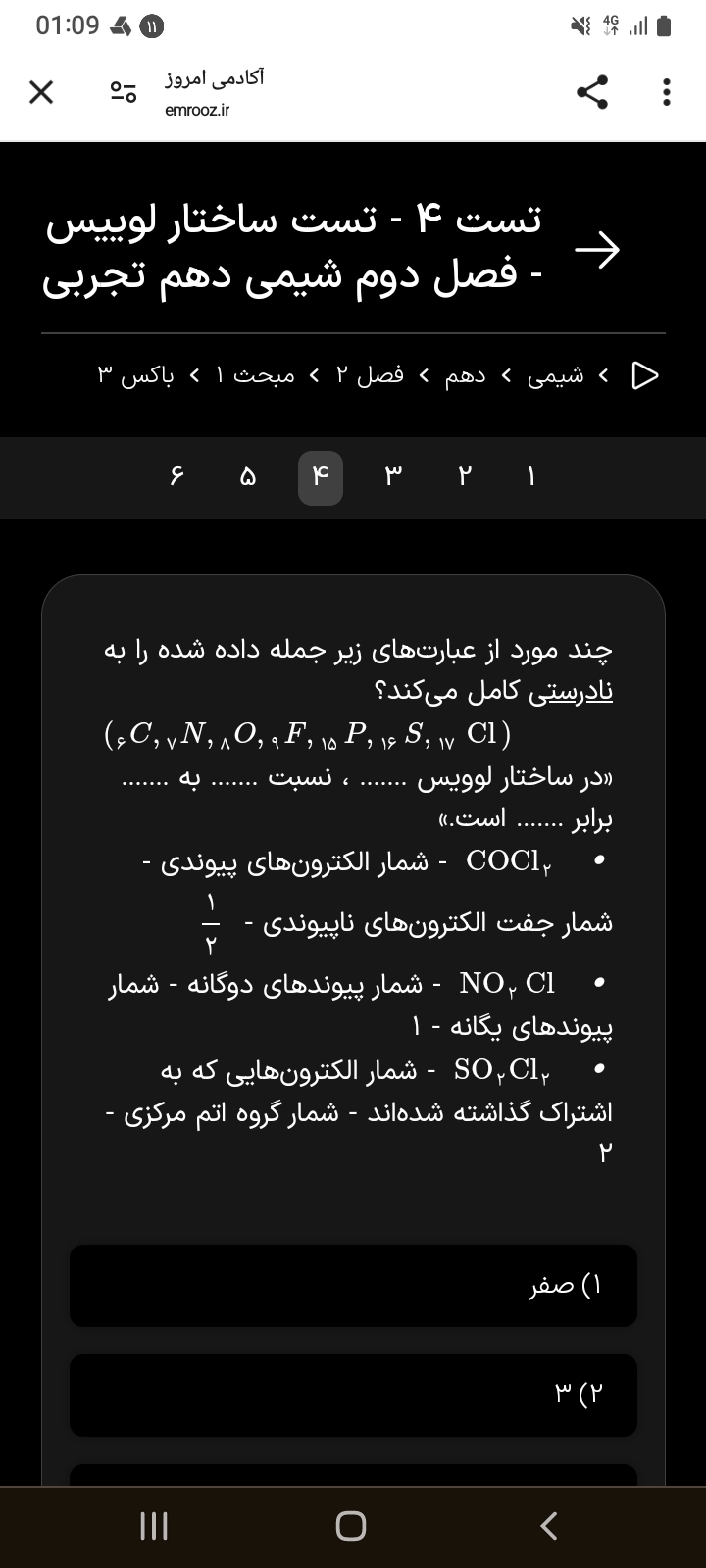706x1568 pixels.
Task: Tap the play triangle icon beside breadcrumbs
Action: [x=644, y=375]
